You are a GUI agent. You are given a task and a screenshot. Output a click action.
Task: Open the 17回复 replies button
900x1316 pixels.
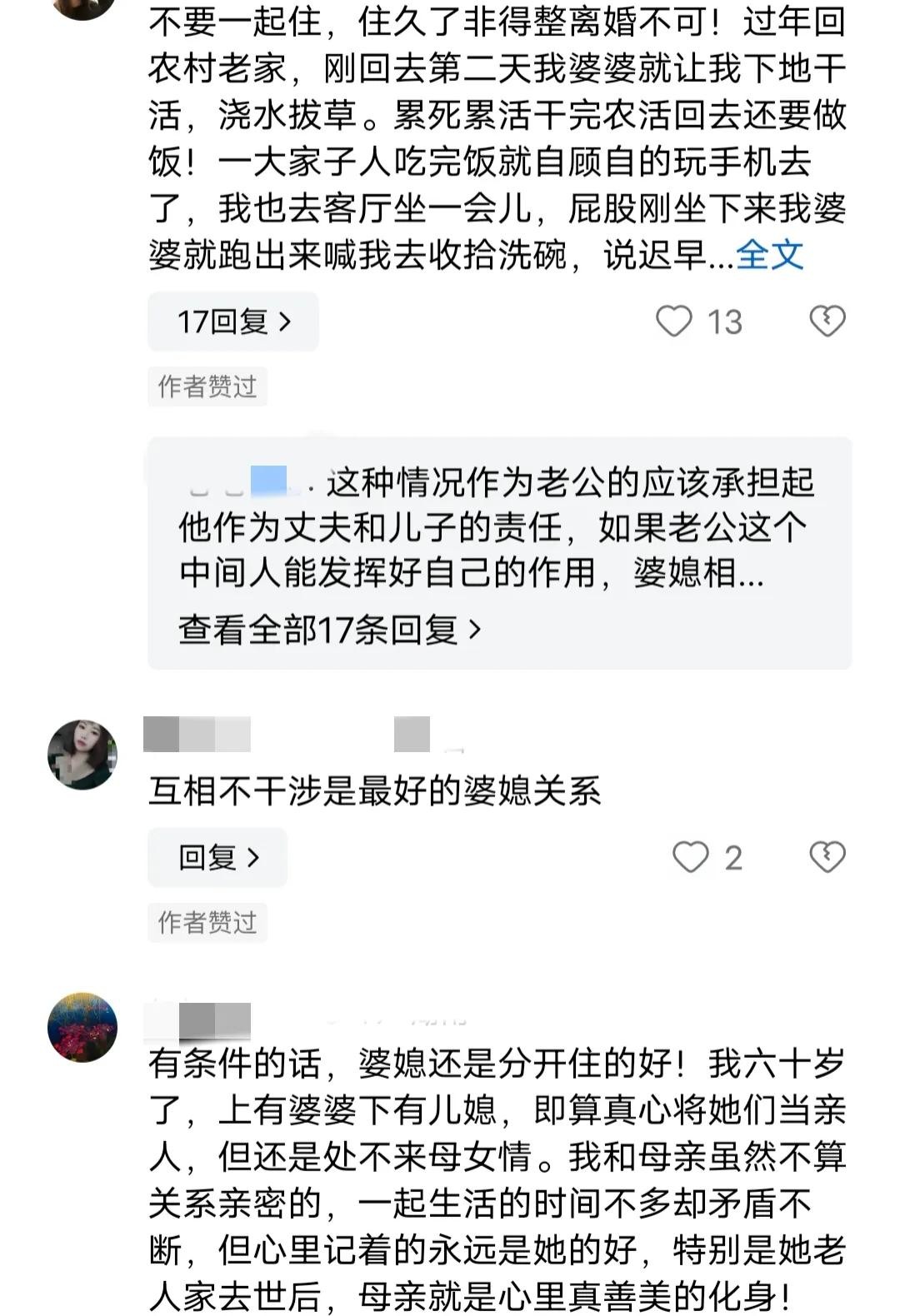point(233,322)
